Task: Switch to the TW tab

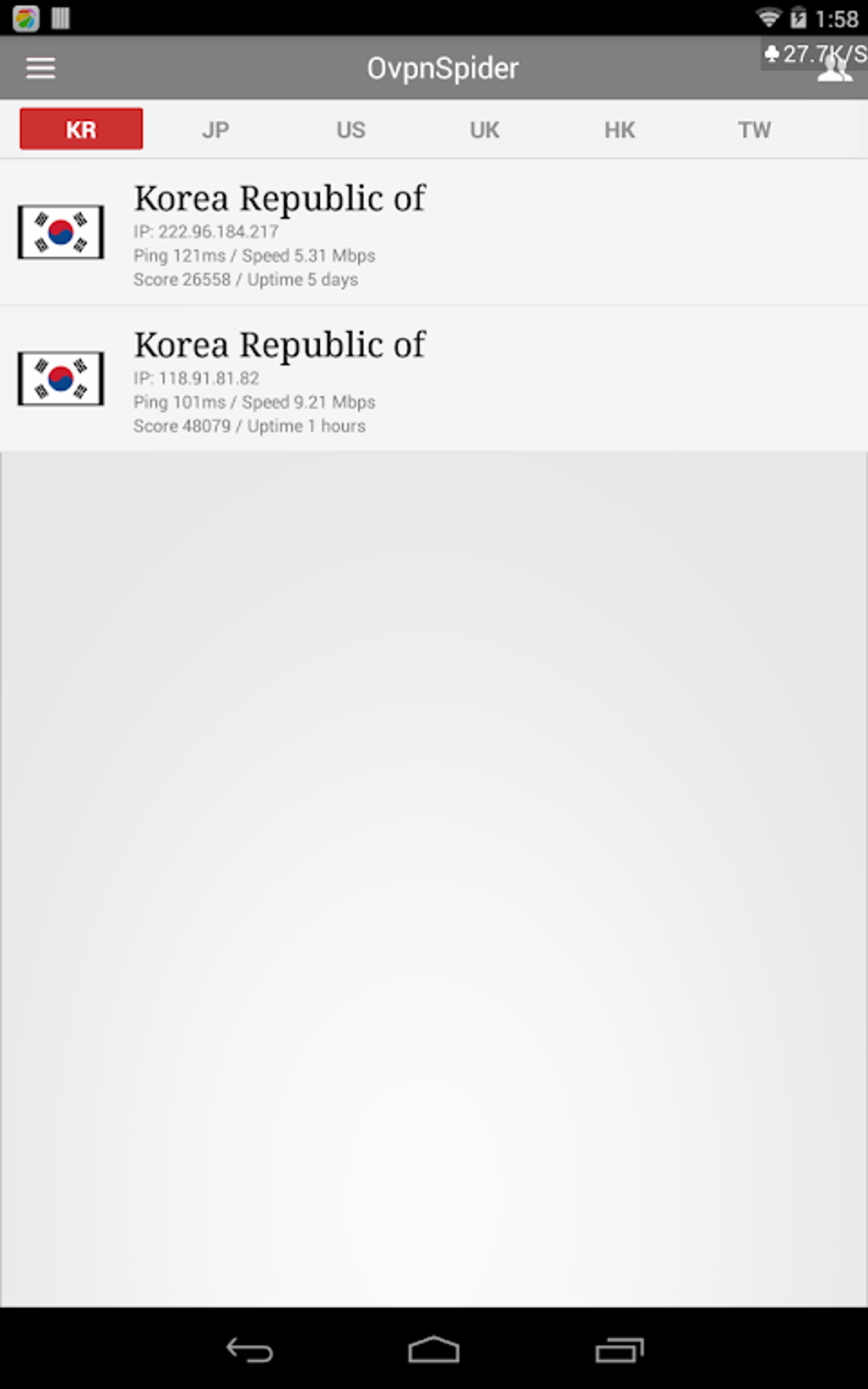Action: [754, 129]
